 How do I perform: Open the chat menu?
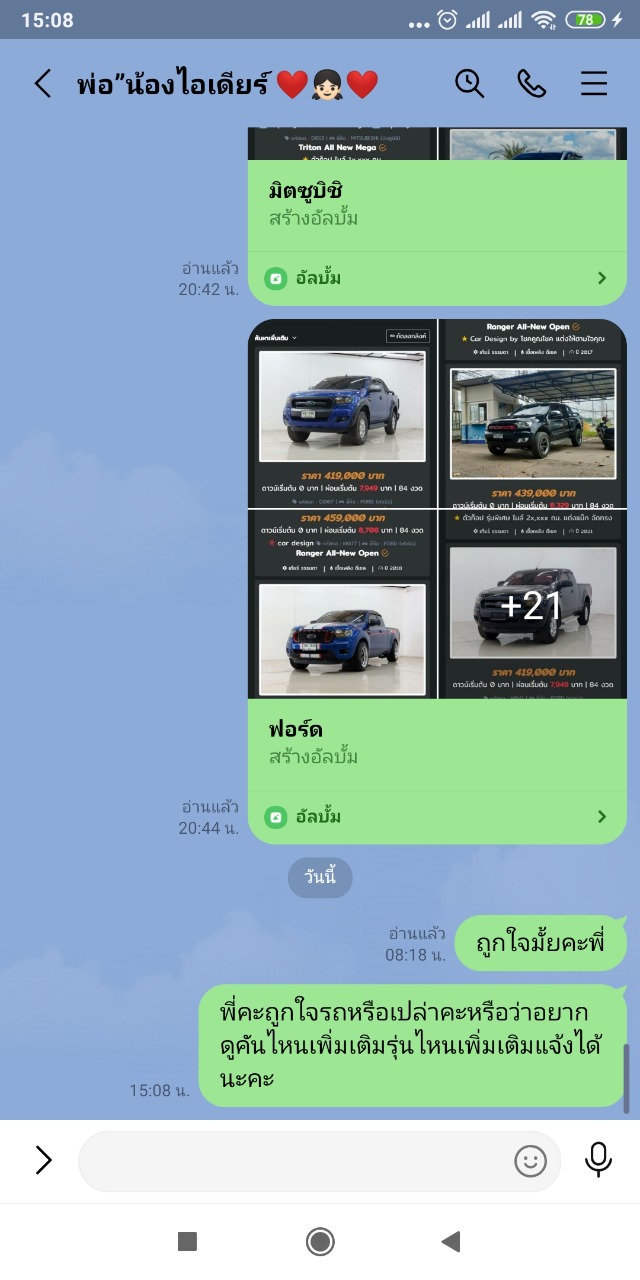coord(594,83)
